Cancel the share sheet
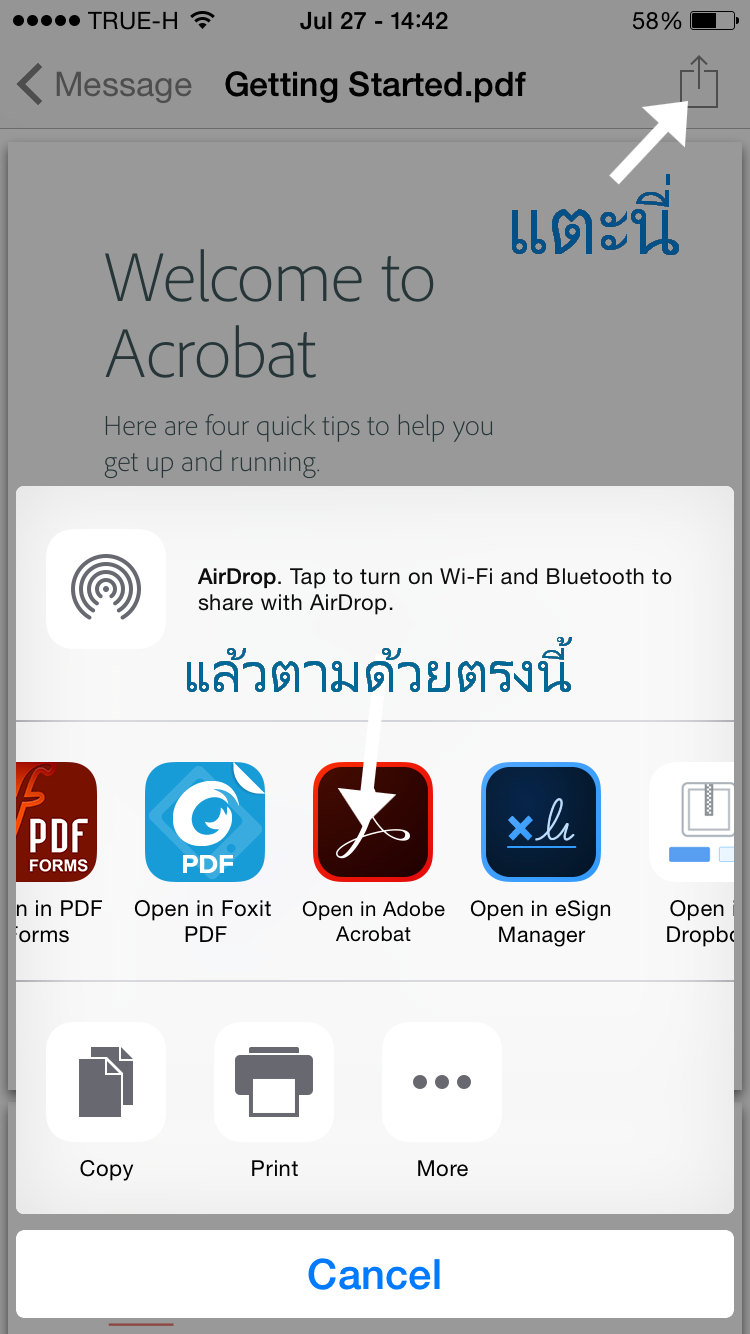Viewport: 750px width, 1334px height. pyautogui.click(x=375, y=1274)
